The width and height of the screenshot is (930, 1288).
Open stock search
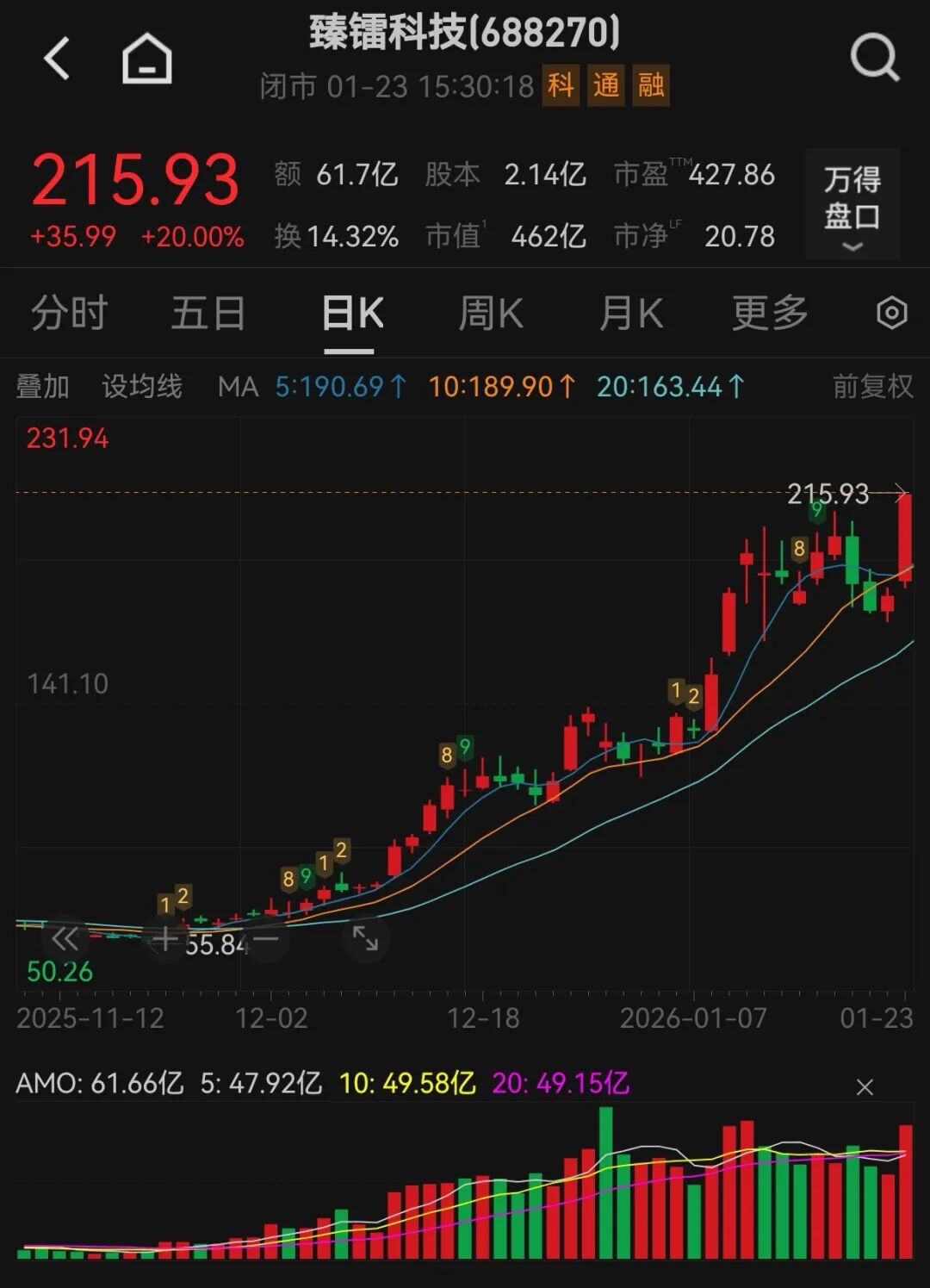coord(874,59)
